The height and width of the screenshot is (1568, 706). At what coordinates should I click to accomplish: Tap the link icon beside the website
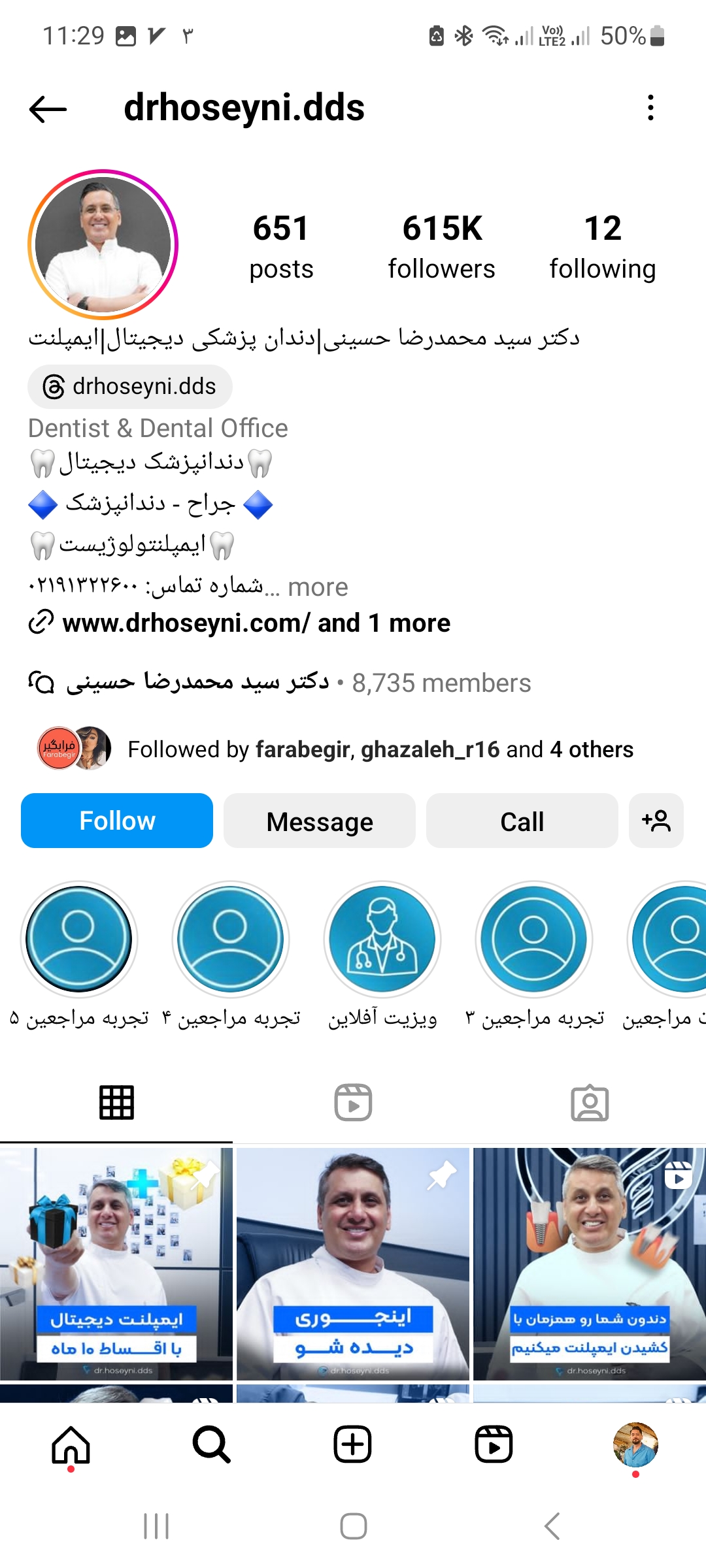[41, 623]
